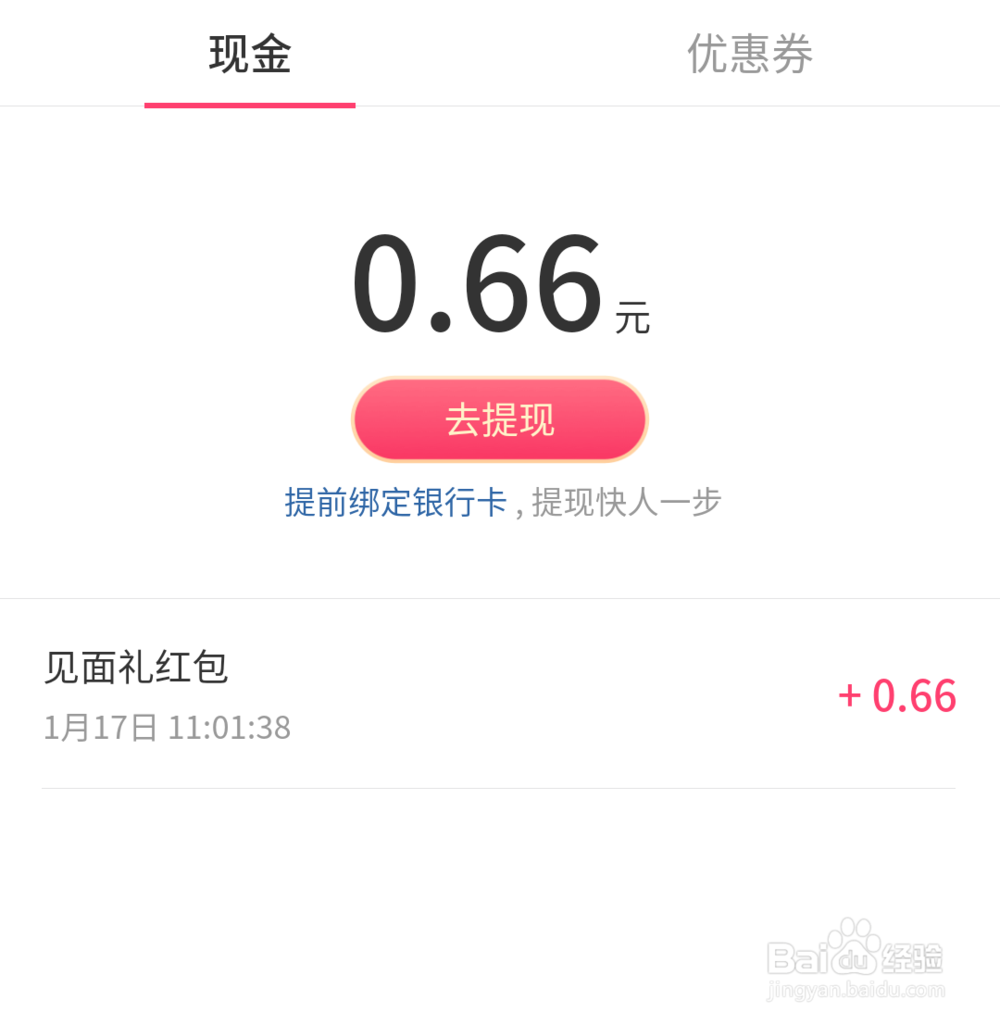Click the transaction timestamp 1月17日 11:01:38
The width and height of the screenshot is (1000, 1024).
pos(168,728)
